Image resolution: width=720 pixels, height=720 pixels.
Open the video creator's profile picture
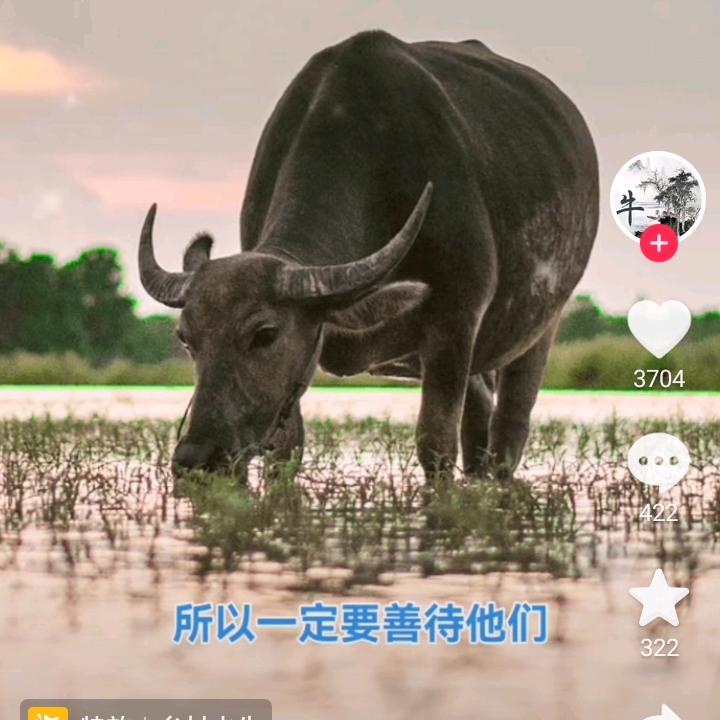pos(657,196)
